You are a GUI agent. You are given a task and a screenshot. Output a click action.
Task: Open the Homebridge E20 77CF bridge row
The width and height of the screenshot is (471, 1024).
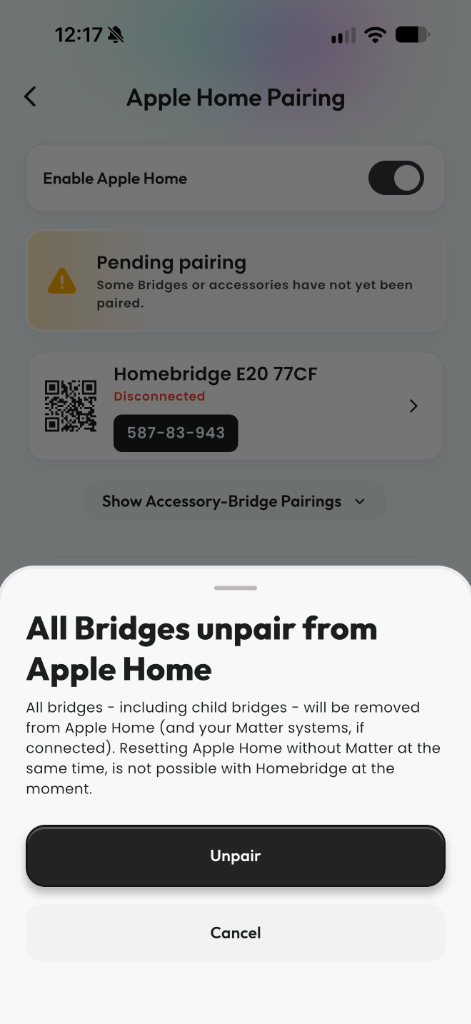point(235,406)
